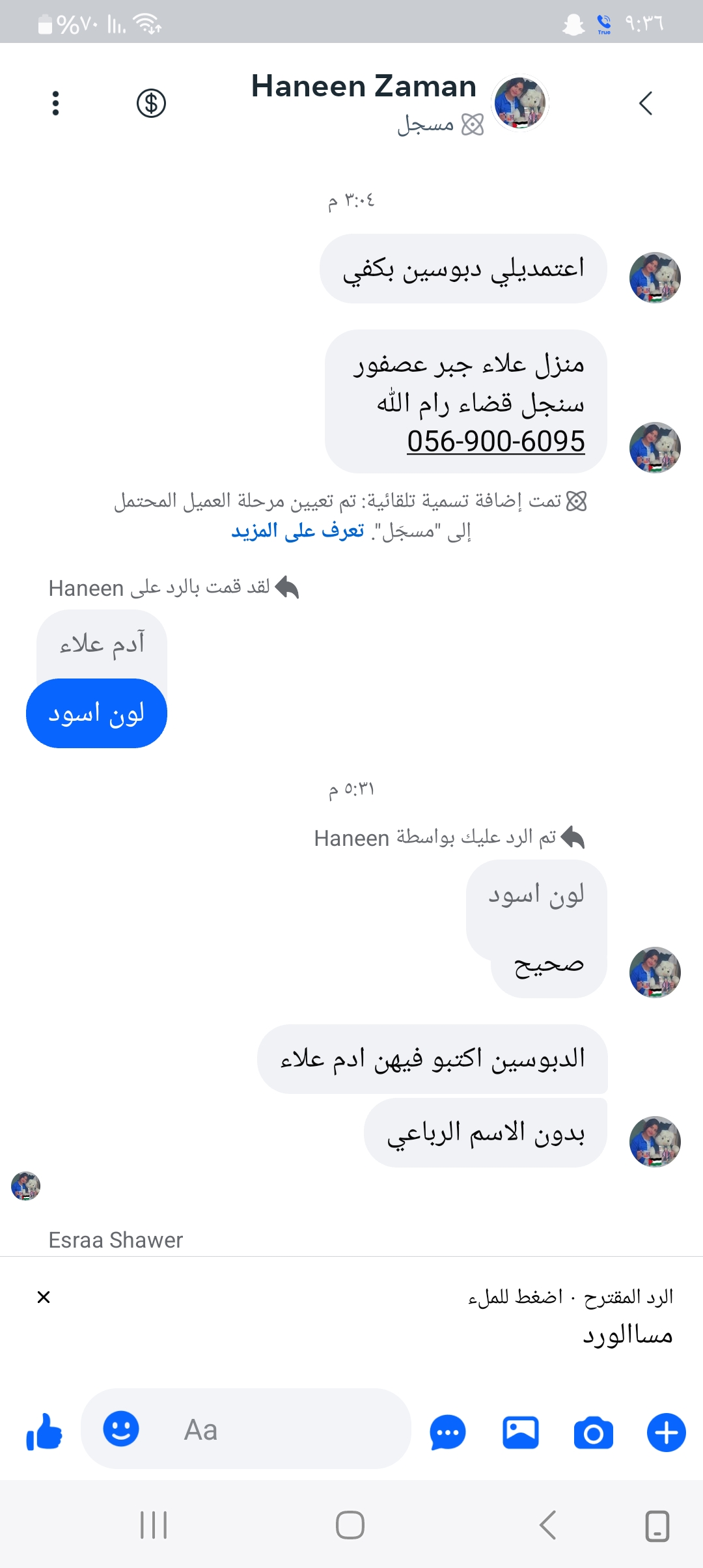Open the camera to take photo
Image resolution: width=703 pixels, height=1568 pixels.
tap(593, 1433)
